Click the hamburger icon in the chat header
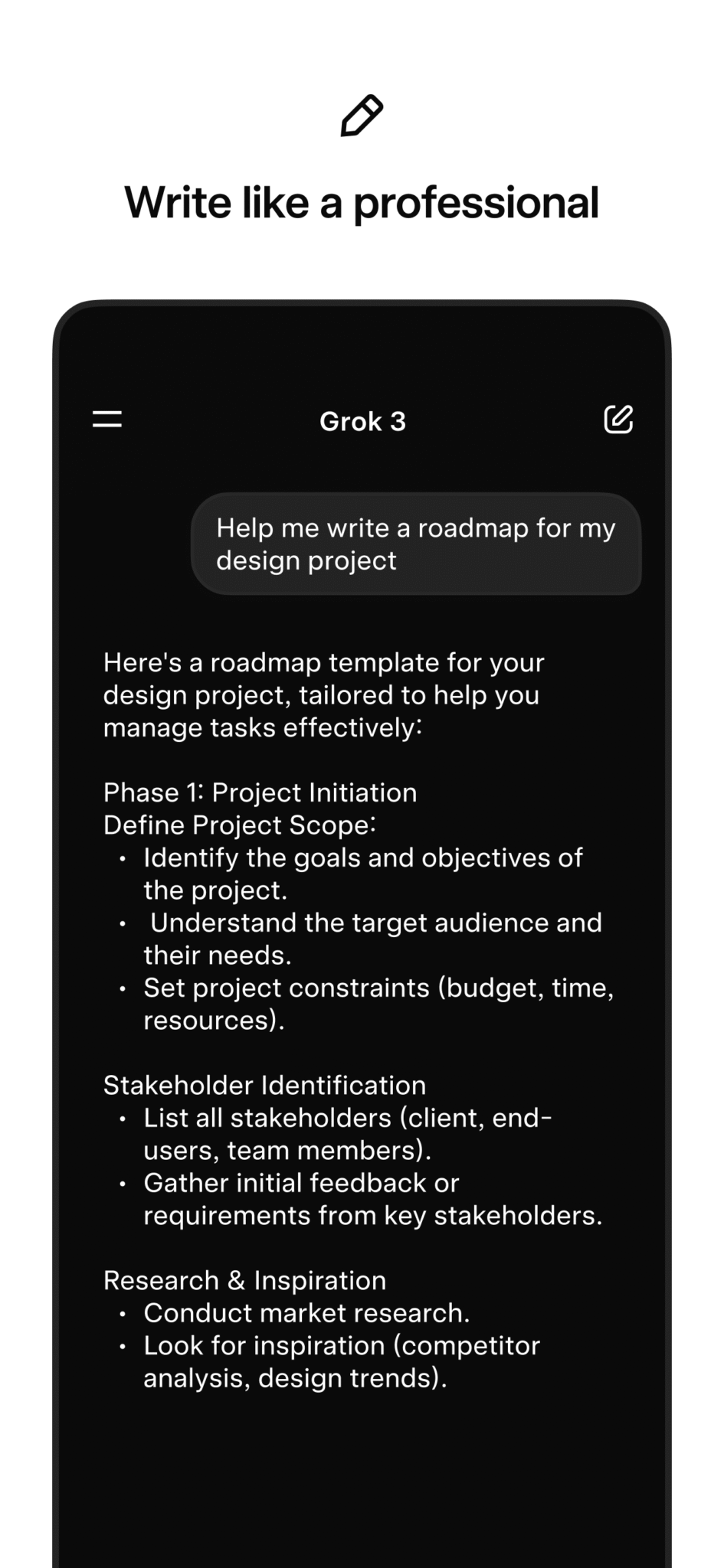The width and height of the screenshot is (724, 1568). coord(106,420)
